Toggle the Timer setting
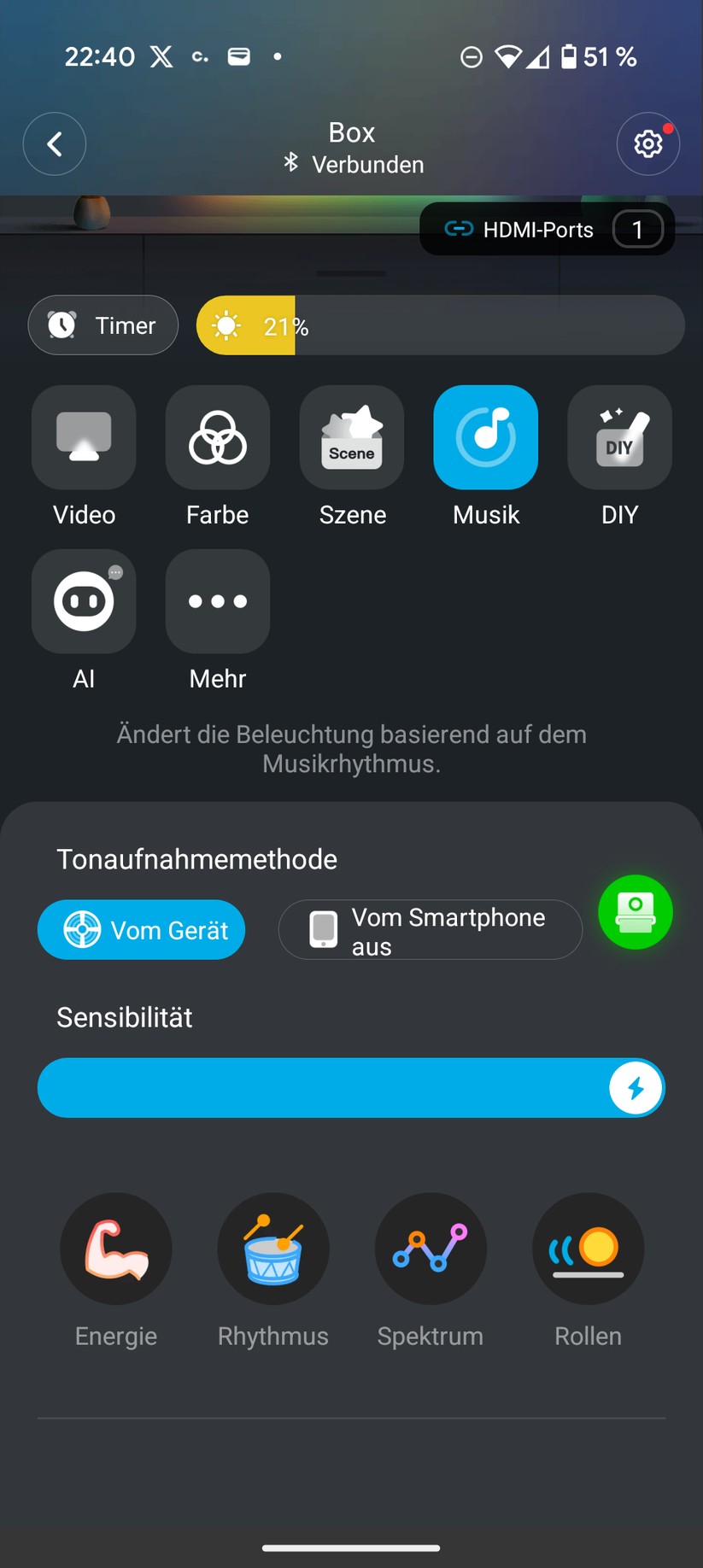 (x=103, y=325)
